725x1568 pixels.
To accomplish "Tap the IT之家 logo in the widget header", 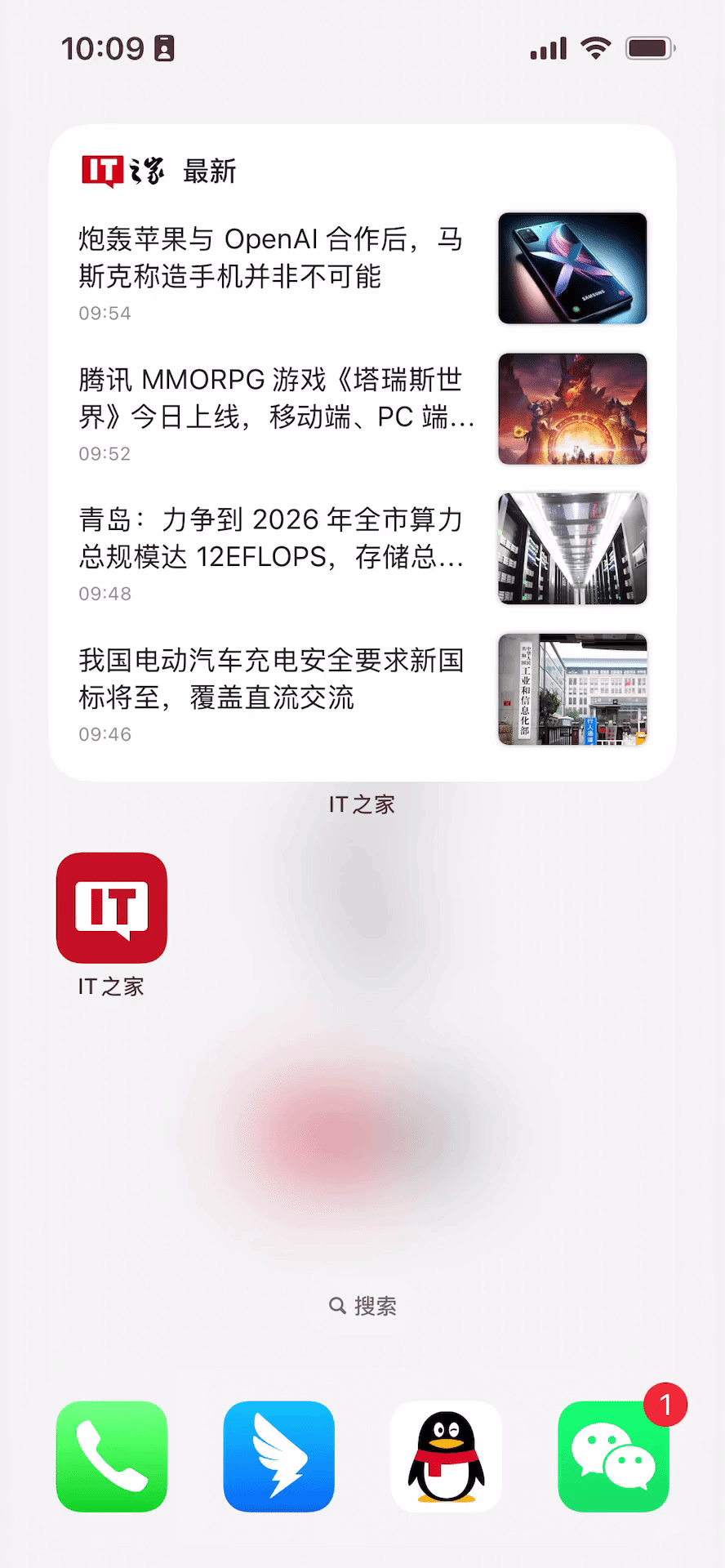I will click(x=121, y=170).
